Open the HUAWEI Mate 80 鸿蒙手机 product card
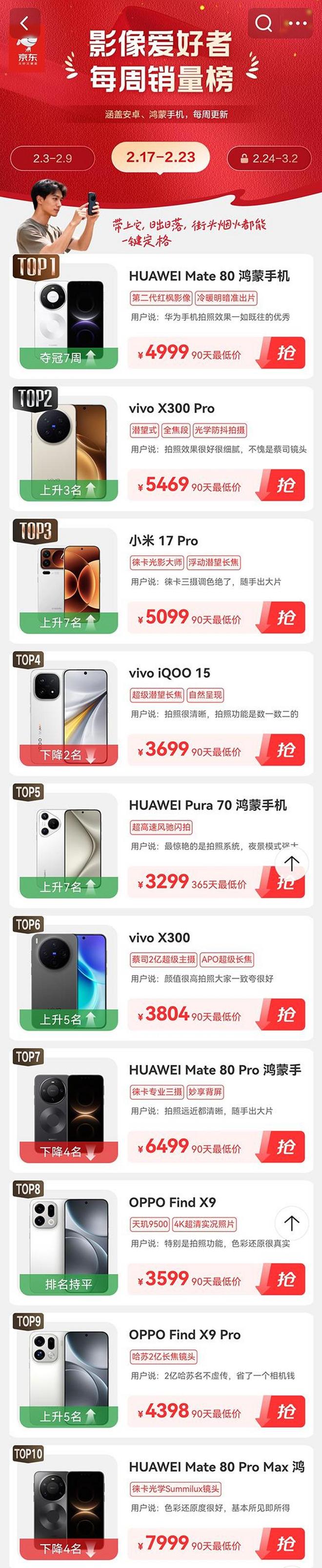This screenshot has height=1568, width=322. [209, 276]
